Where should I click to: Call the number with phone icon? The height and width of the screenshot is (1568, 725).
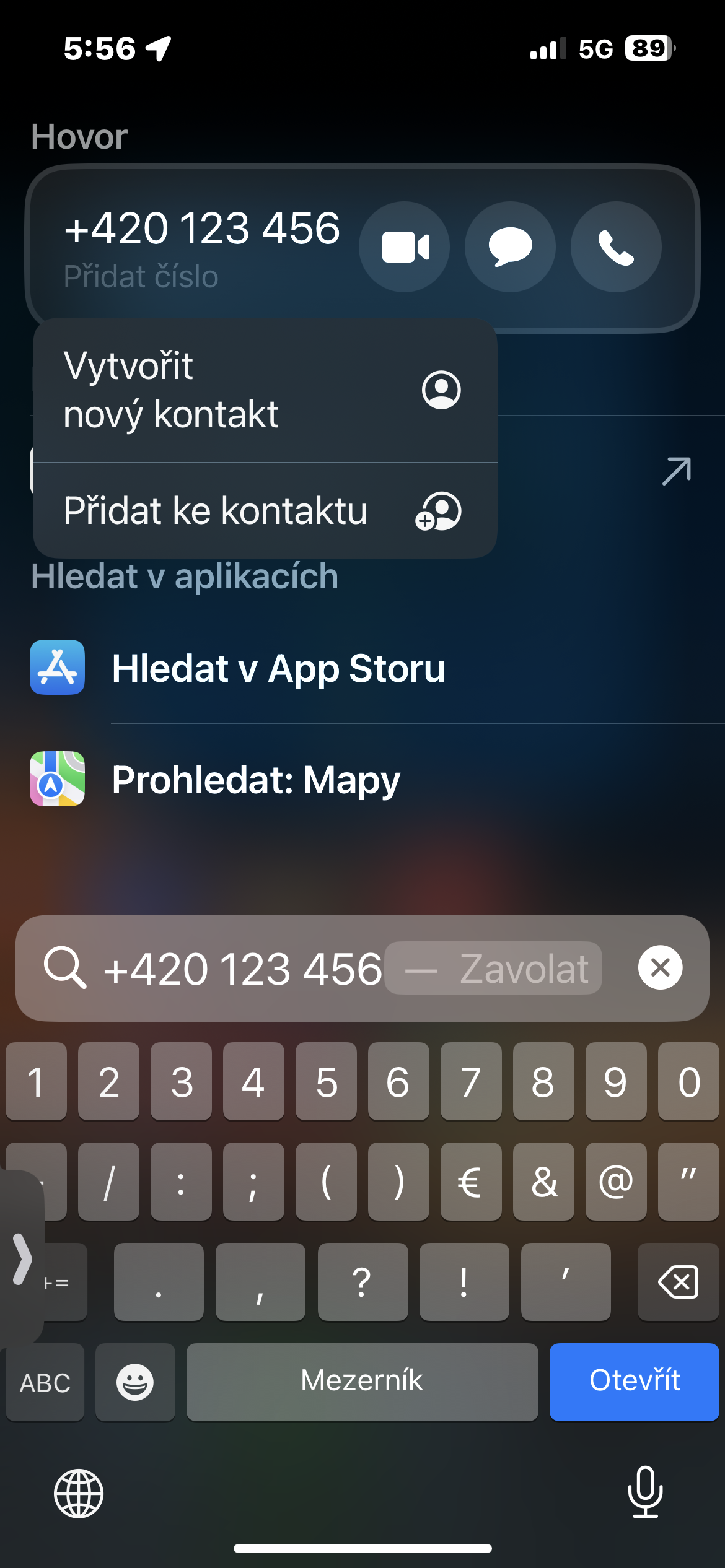click(616, 247)
